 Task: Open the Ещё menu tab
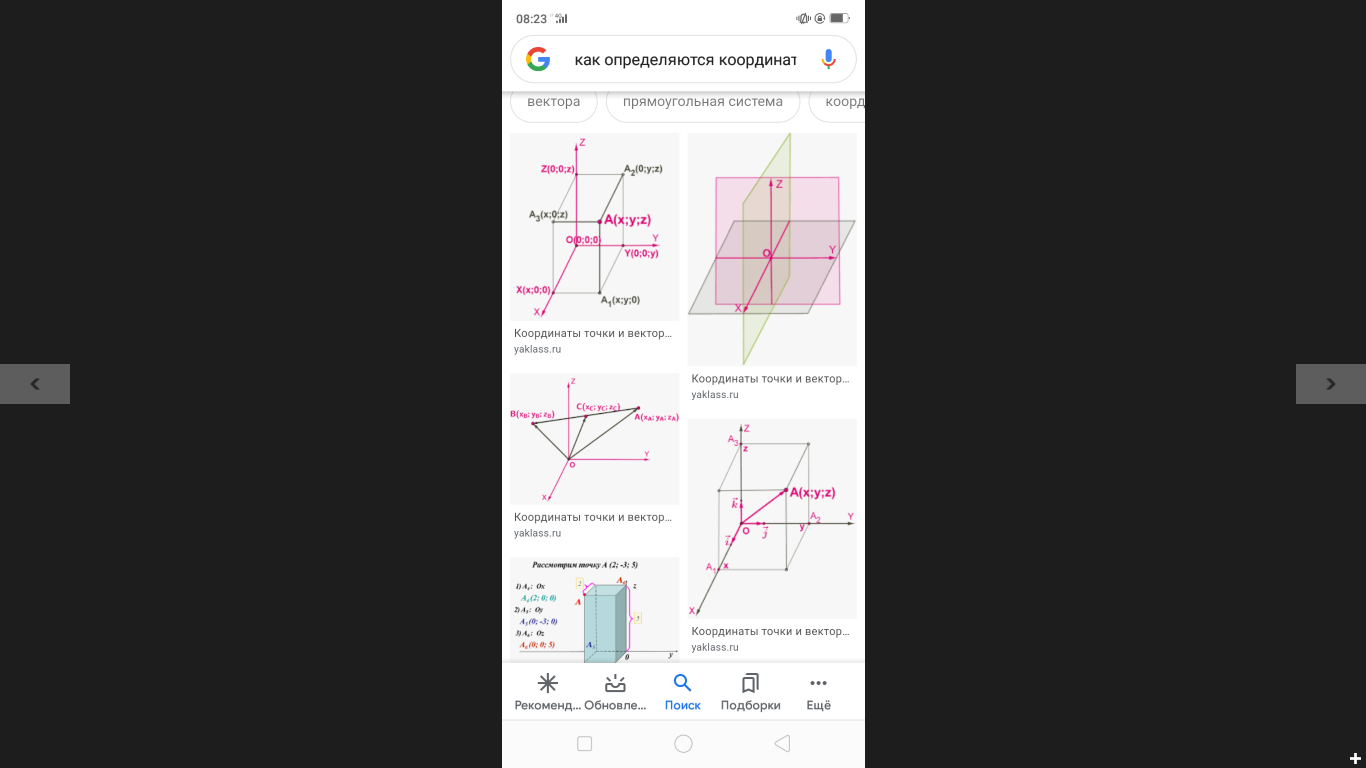pos(818,692)
